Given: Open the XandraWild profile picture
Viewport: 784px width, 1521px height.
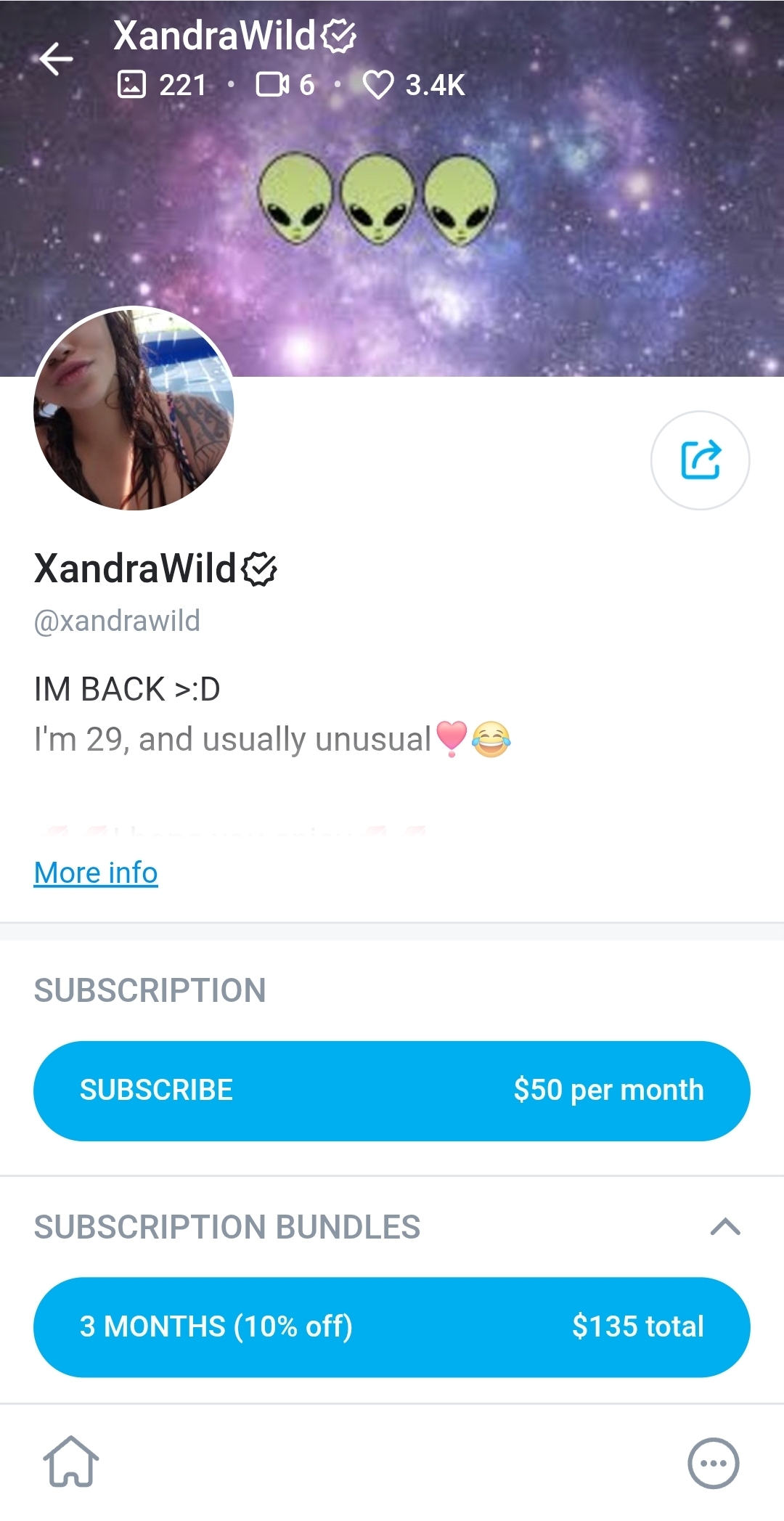Looking at the screenshot, I should coord(134,408).
